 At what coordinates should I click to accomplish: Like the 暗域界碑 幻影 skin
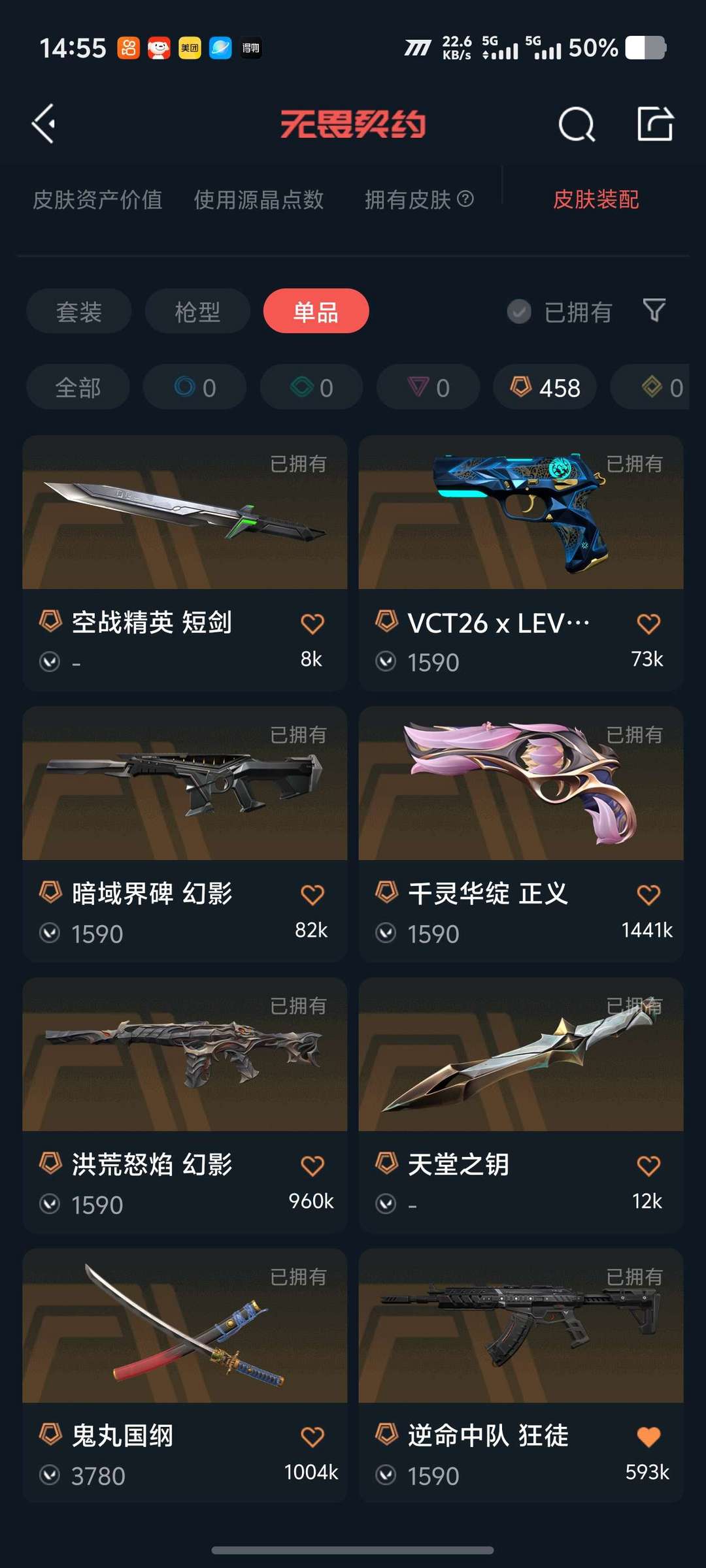[x=312, y=894]
